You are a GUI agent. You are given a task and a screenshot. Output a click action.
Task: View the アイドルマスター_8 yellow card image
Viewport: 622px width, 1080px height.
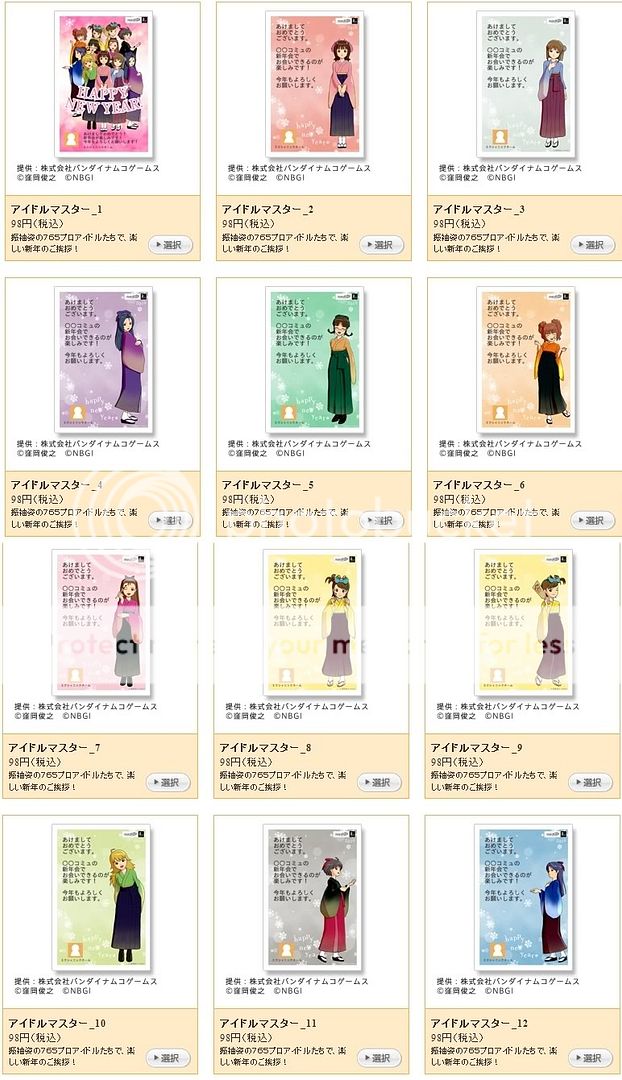pos(312,622)
